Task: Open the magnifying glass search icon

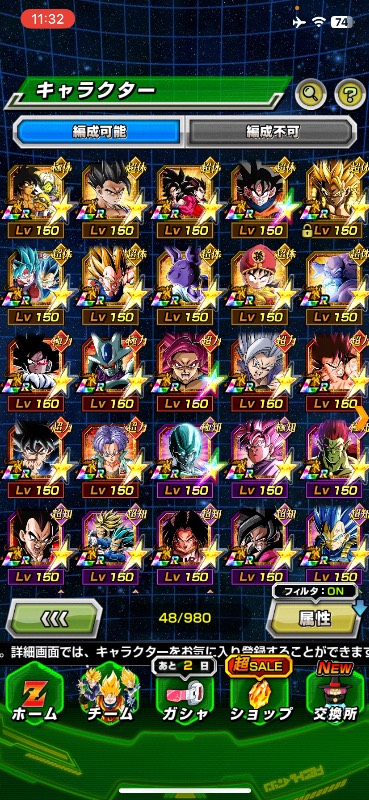Action: tap(311, 94)
